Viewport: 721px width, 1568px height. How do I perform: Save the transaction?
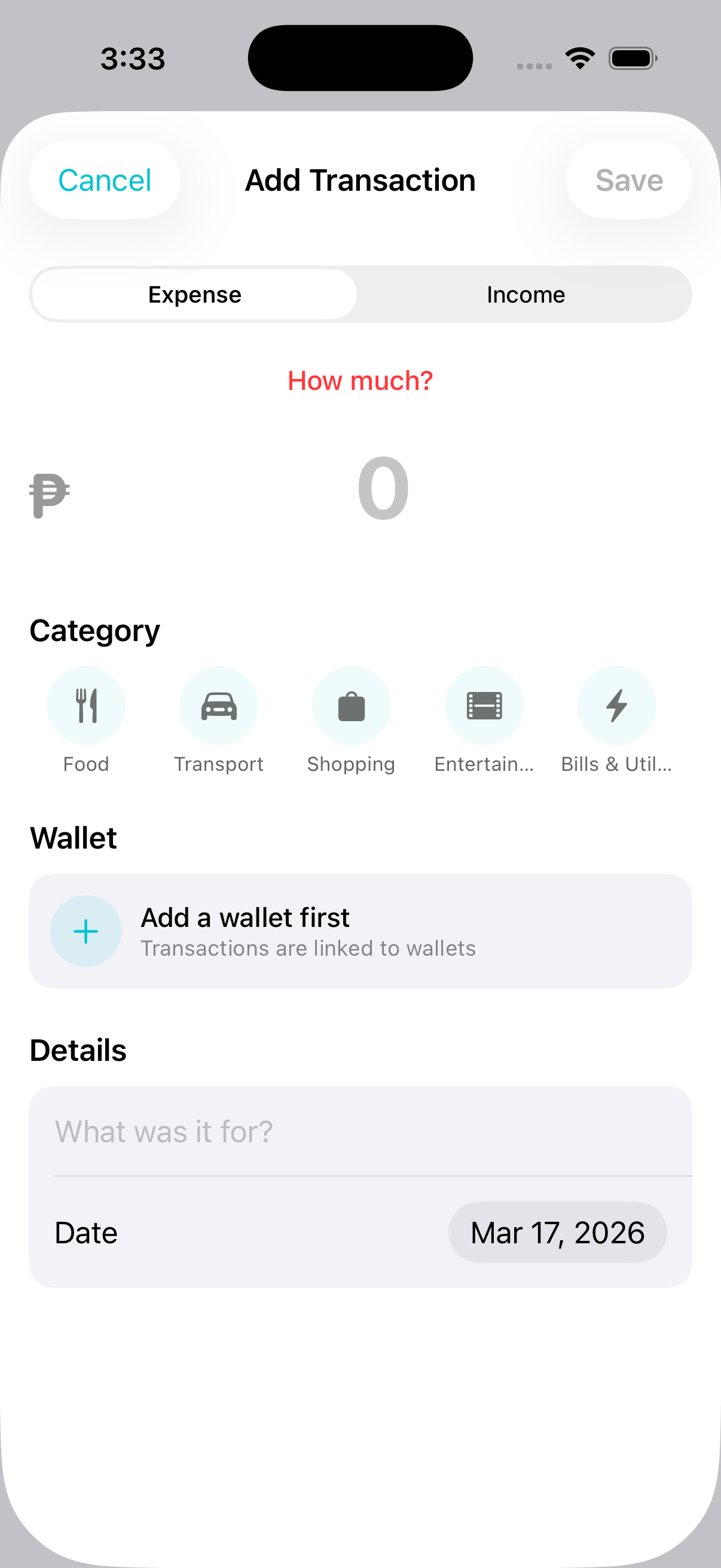pyautogui.click(x=628, y=179)
